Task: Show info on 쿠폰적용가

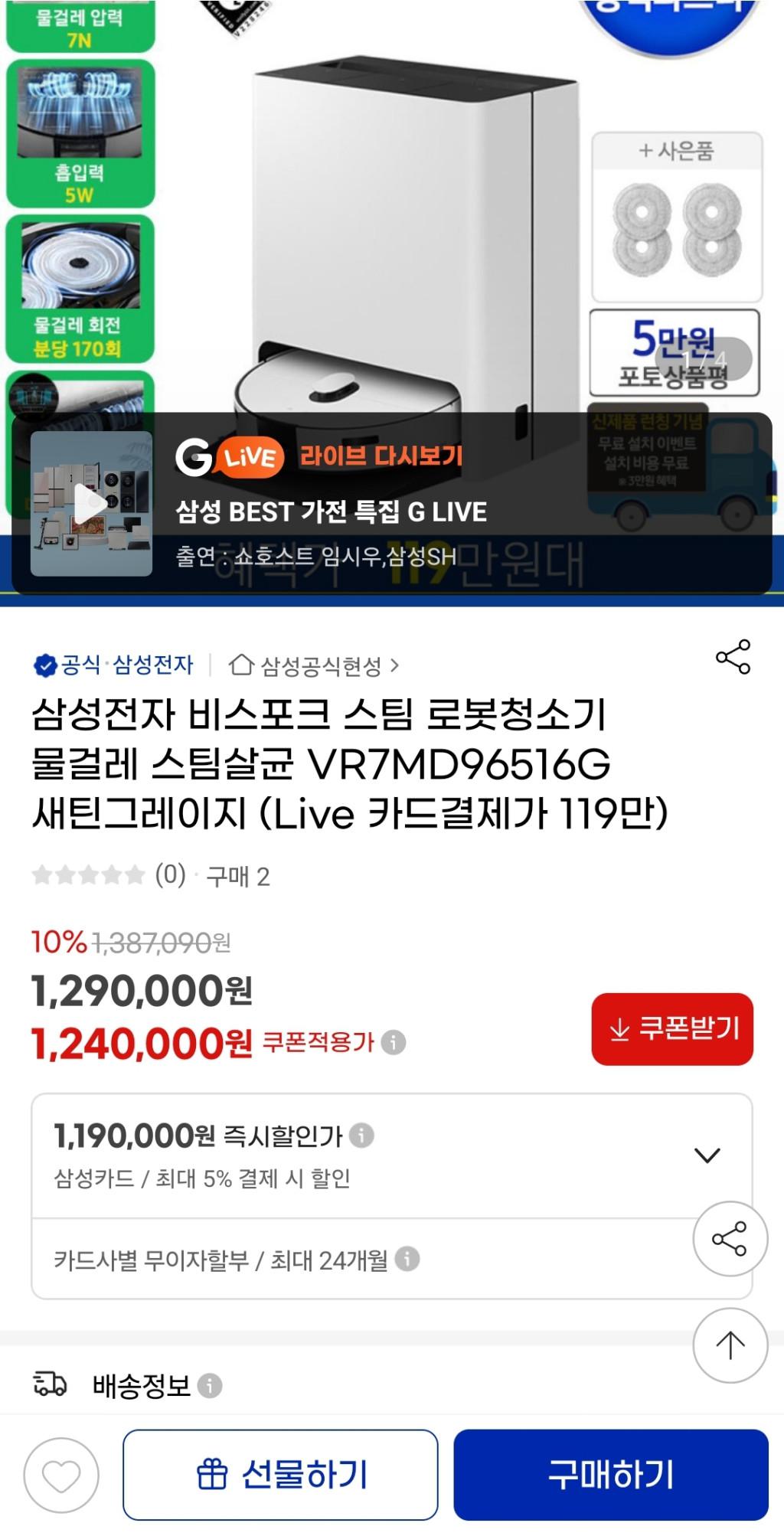Action: tap(394, 1042)
